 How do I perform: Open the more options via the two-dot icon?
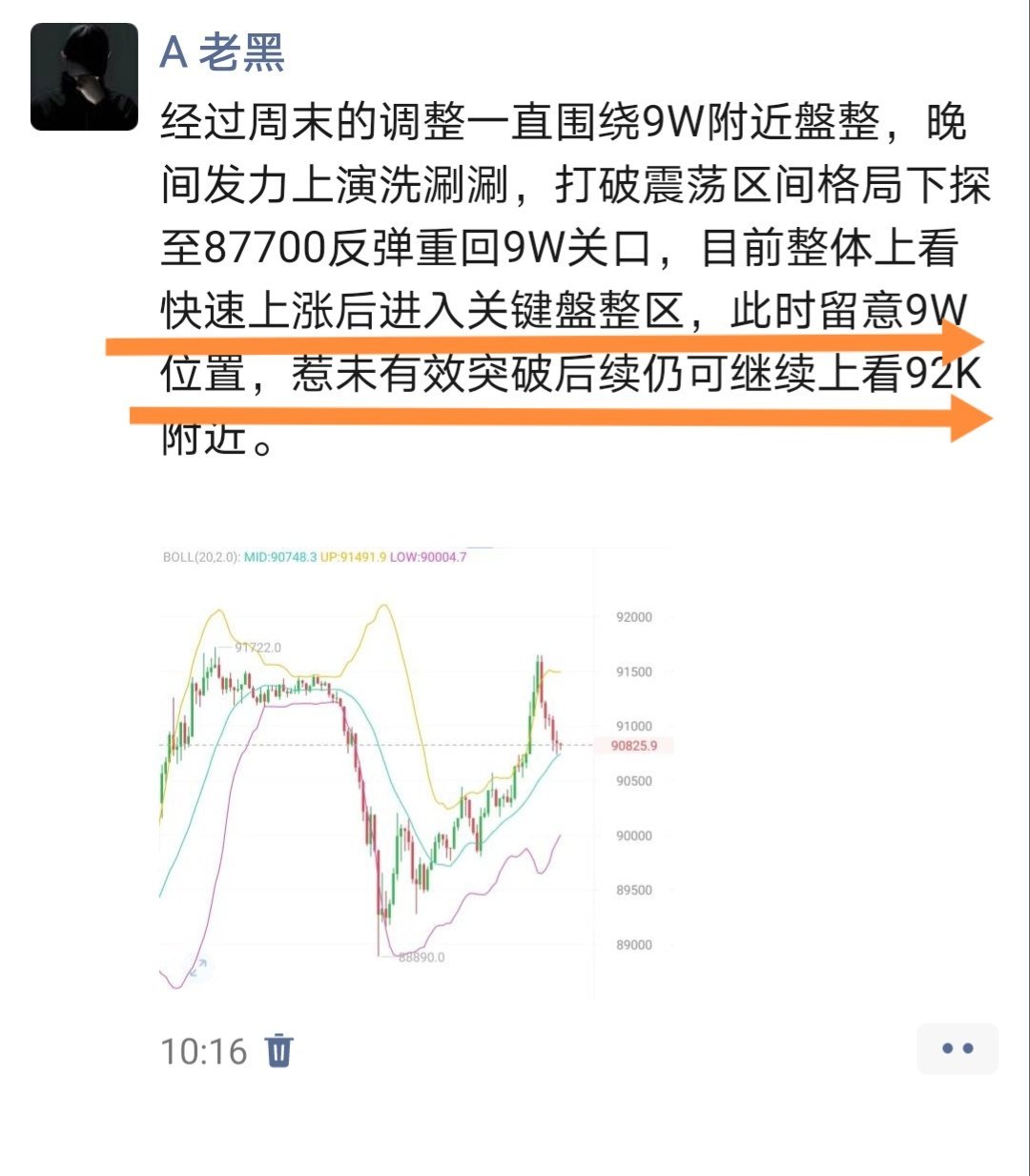coord(957,1046)
